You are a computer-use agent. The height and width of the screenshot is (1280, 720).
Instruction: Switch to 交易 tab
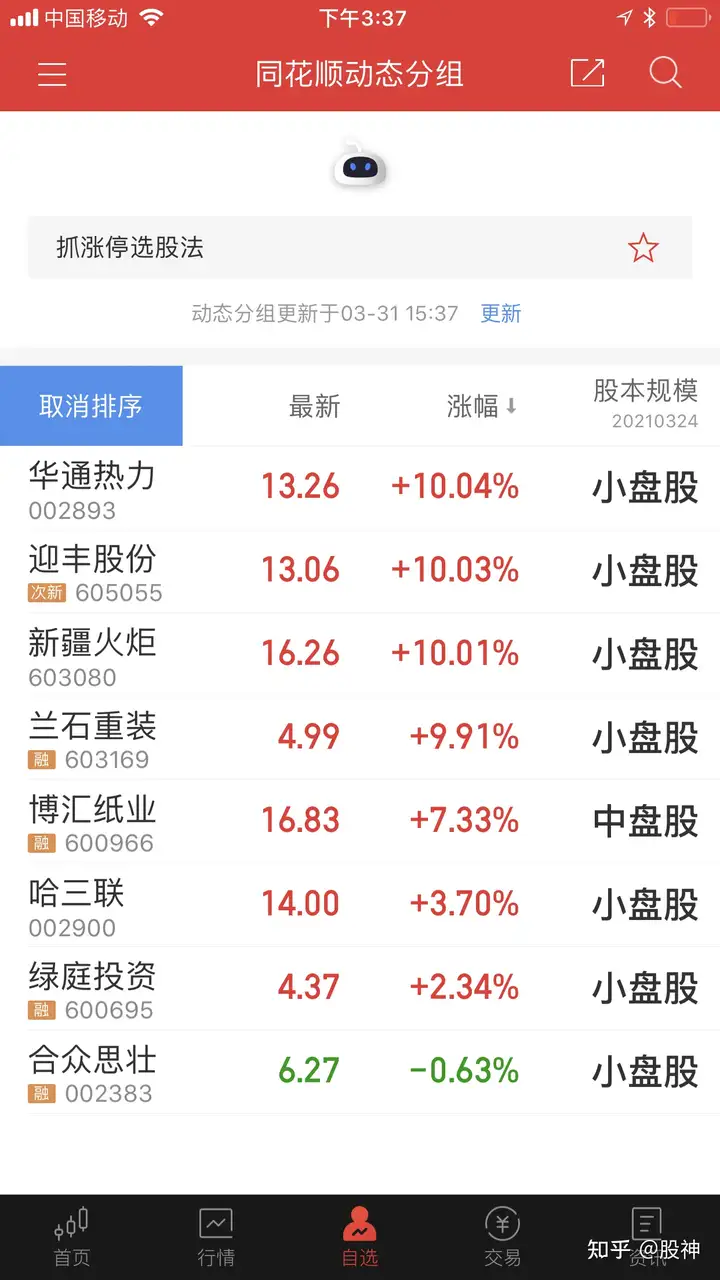pyautogui.click(x=503, y=1237)
